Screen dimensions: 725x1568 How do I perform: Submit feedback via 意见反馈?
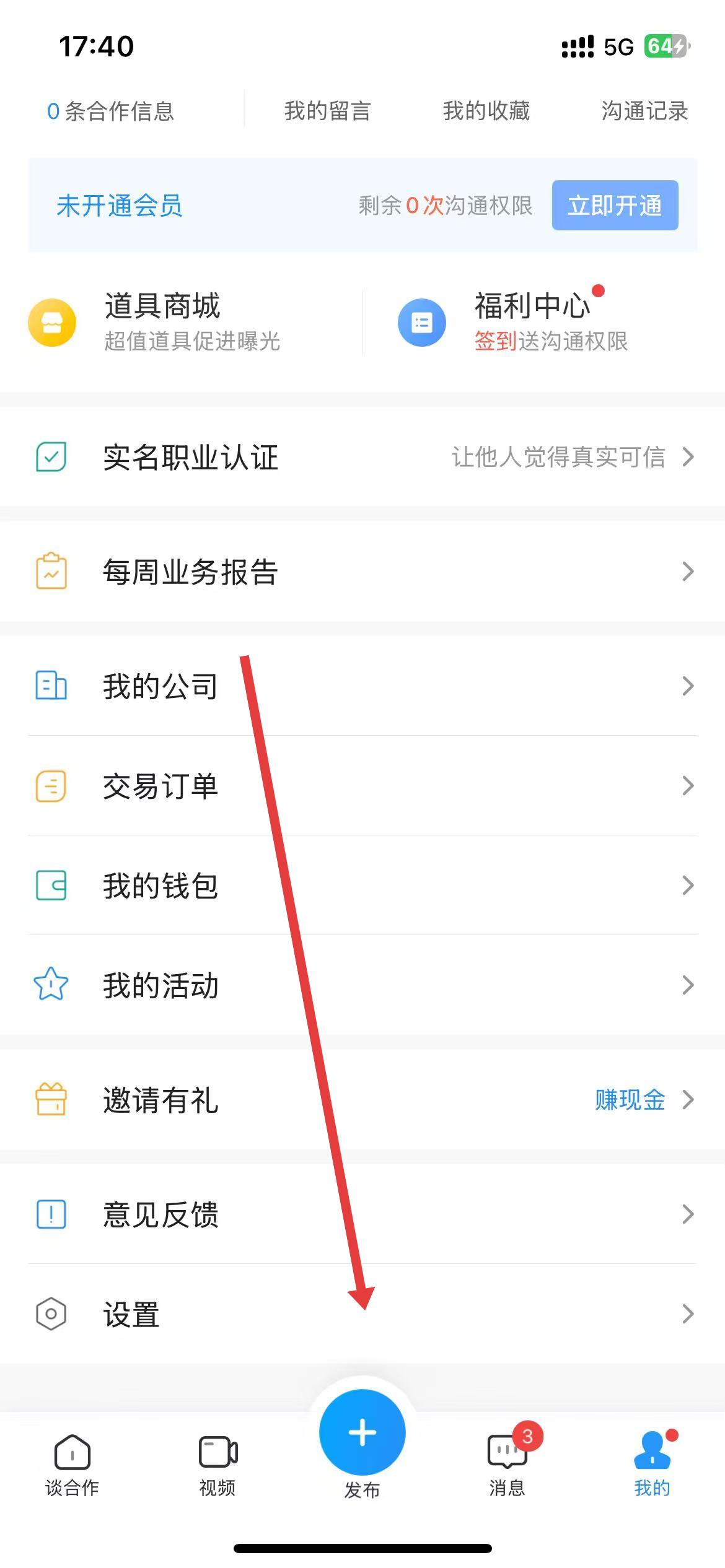362,1214
